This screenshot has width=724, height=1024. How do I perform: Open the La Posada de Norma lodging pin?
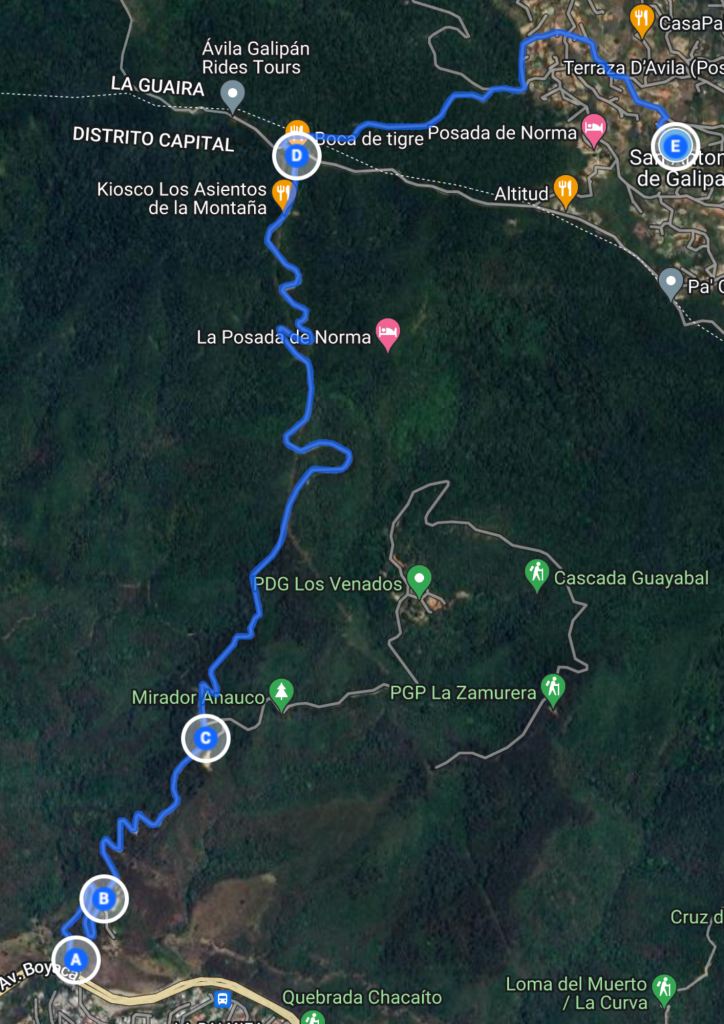[x=388, y=333]
